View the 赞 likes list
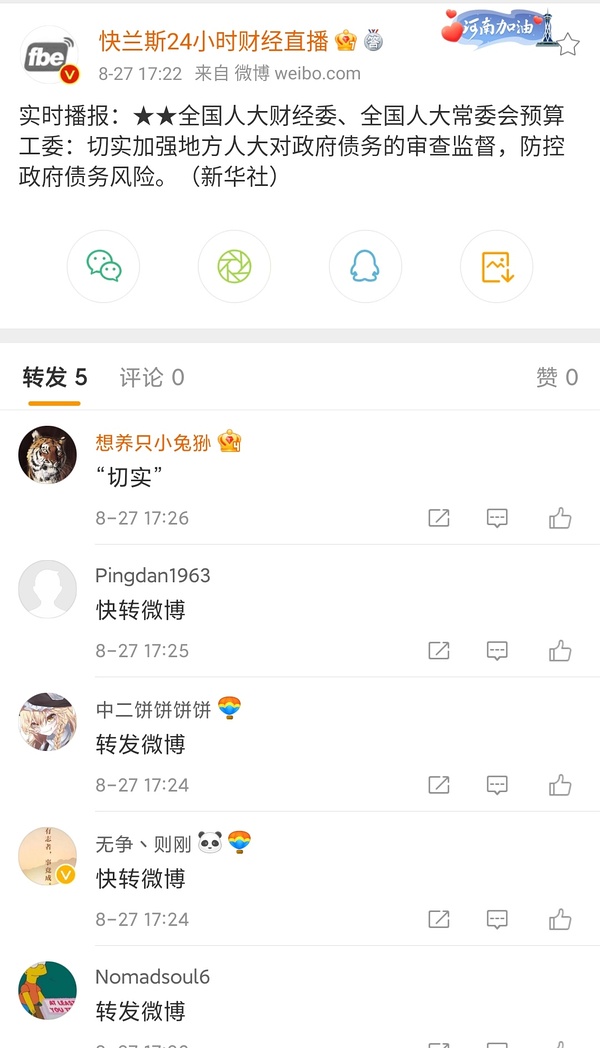This screenshot has width=600, height=1048. [x=557, y=377]
